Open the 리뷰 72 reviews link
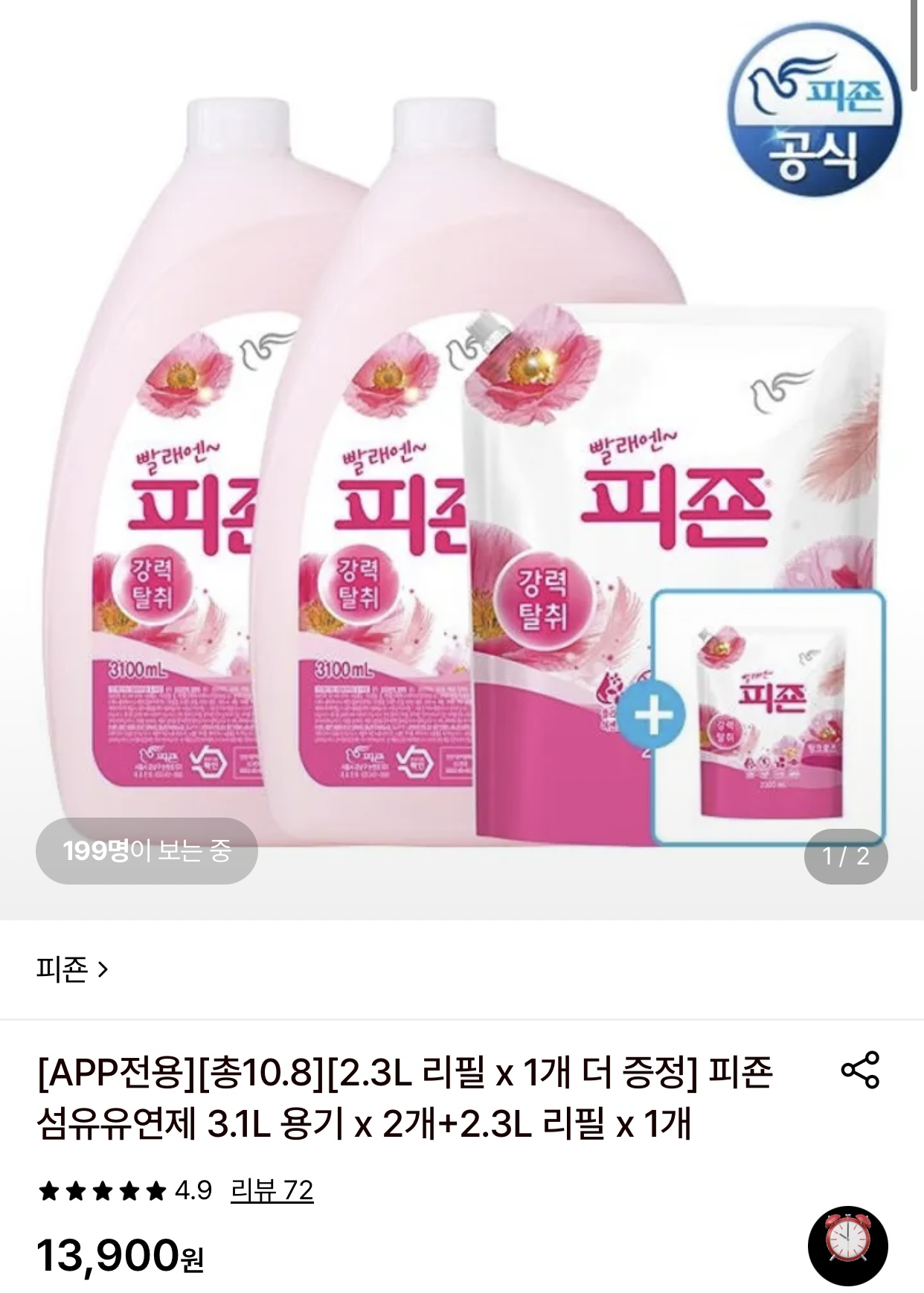The width and height of the screenshot is (924, 1293). [x=272, y=1190]
